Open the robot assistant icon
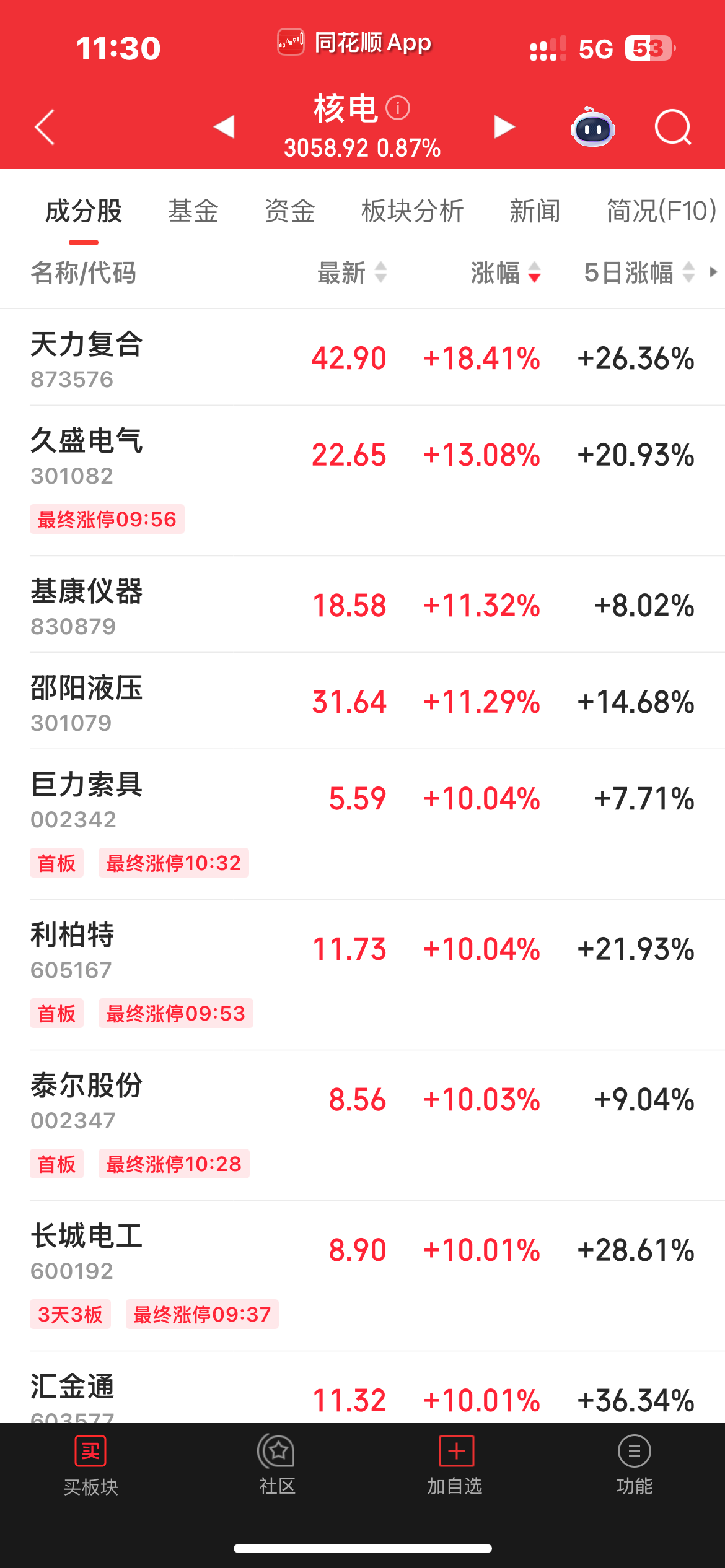725x1568 pixels. (x=592, y=128)
